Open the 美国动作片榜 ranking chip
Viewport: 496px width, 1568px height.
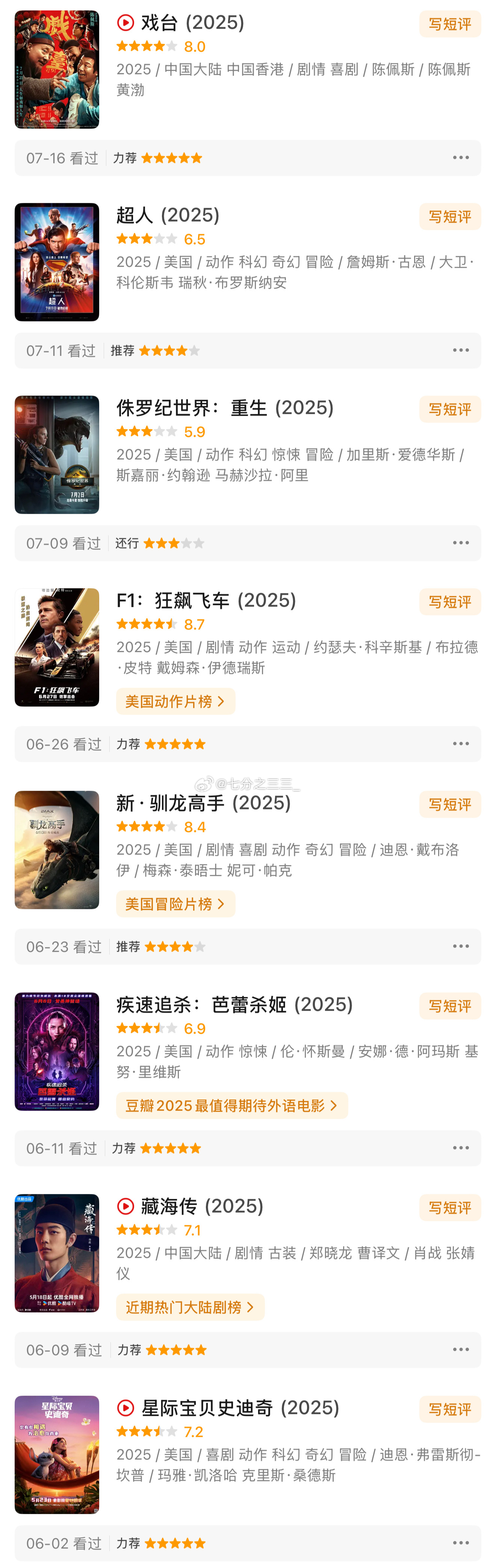tap(175, 701)
